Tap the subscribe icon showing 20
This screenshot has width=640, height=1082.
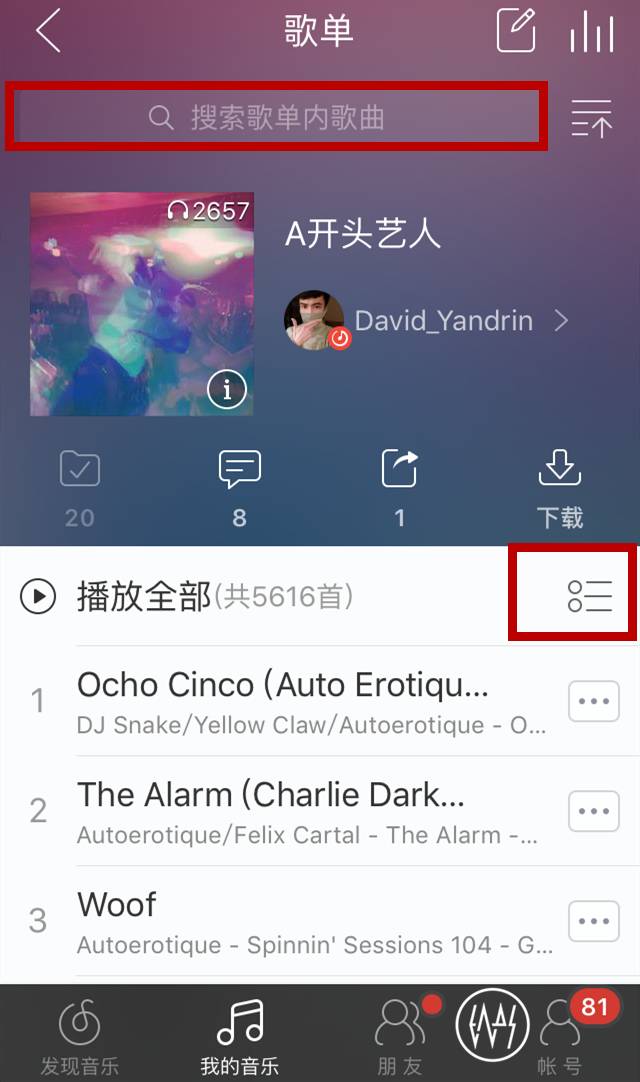point(80,487)
